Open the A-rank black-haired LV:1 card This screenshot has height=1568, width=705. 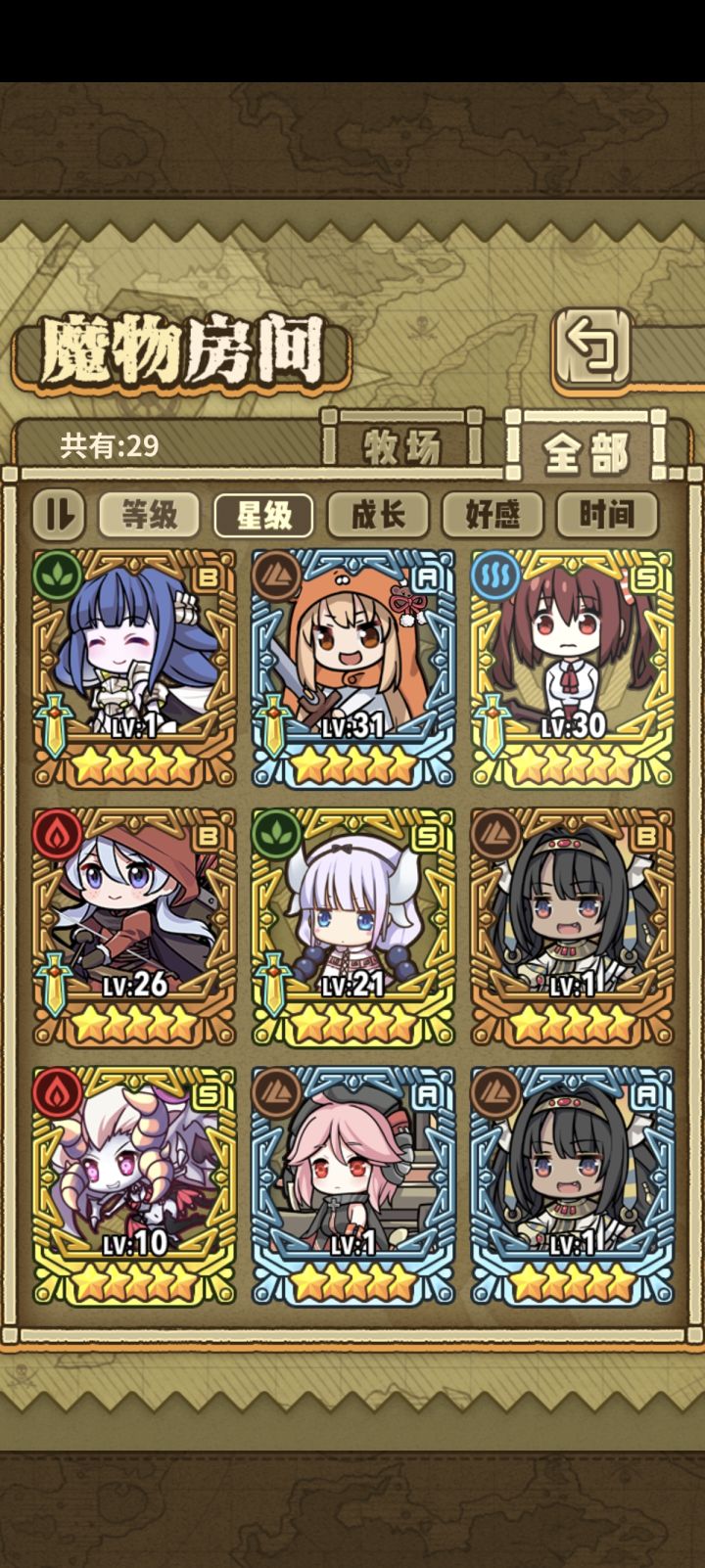click(573, 1185)
